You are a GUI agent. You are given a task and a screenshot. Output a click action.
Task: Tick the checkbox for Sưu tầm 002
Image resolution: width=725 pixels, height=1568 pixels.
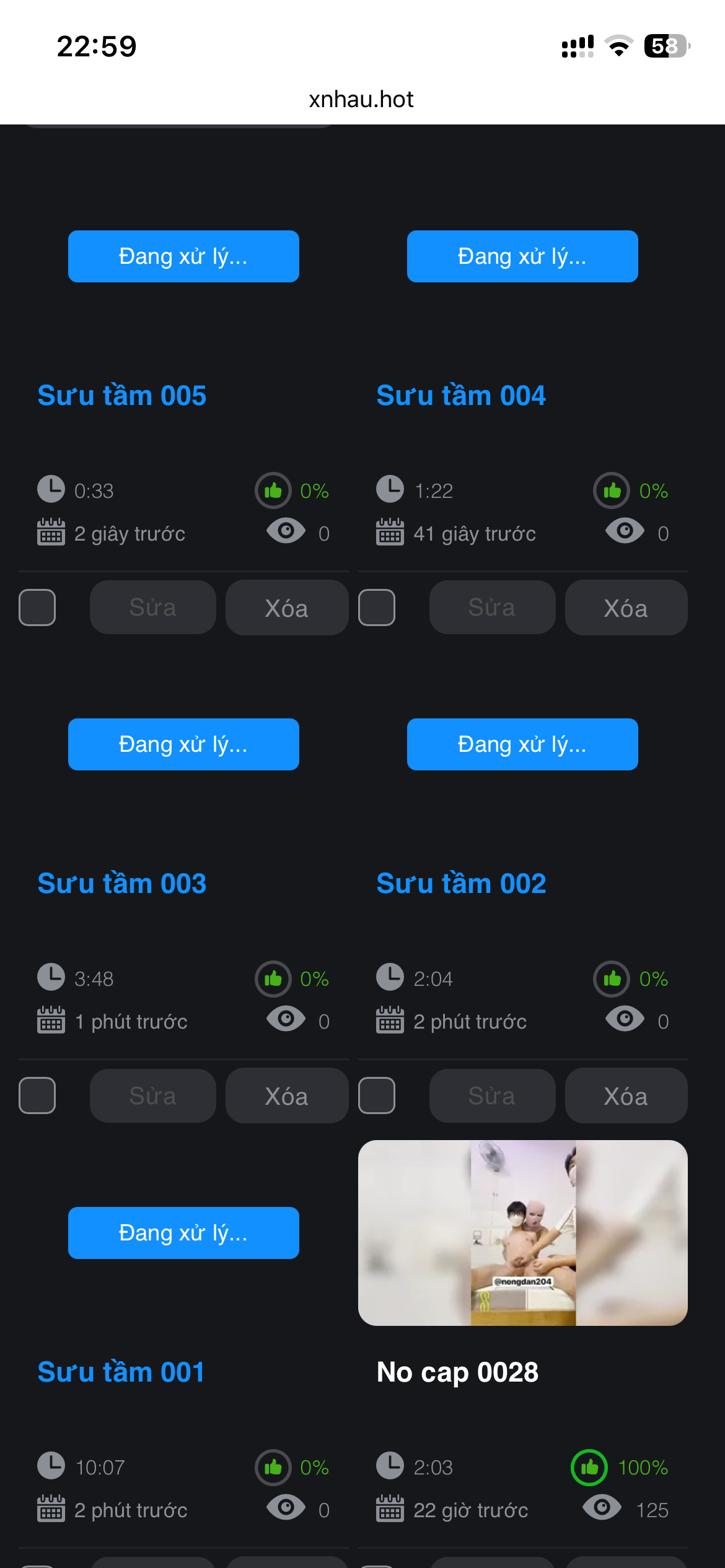(x=377, y=1095)
